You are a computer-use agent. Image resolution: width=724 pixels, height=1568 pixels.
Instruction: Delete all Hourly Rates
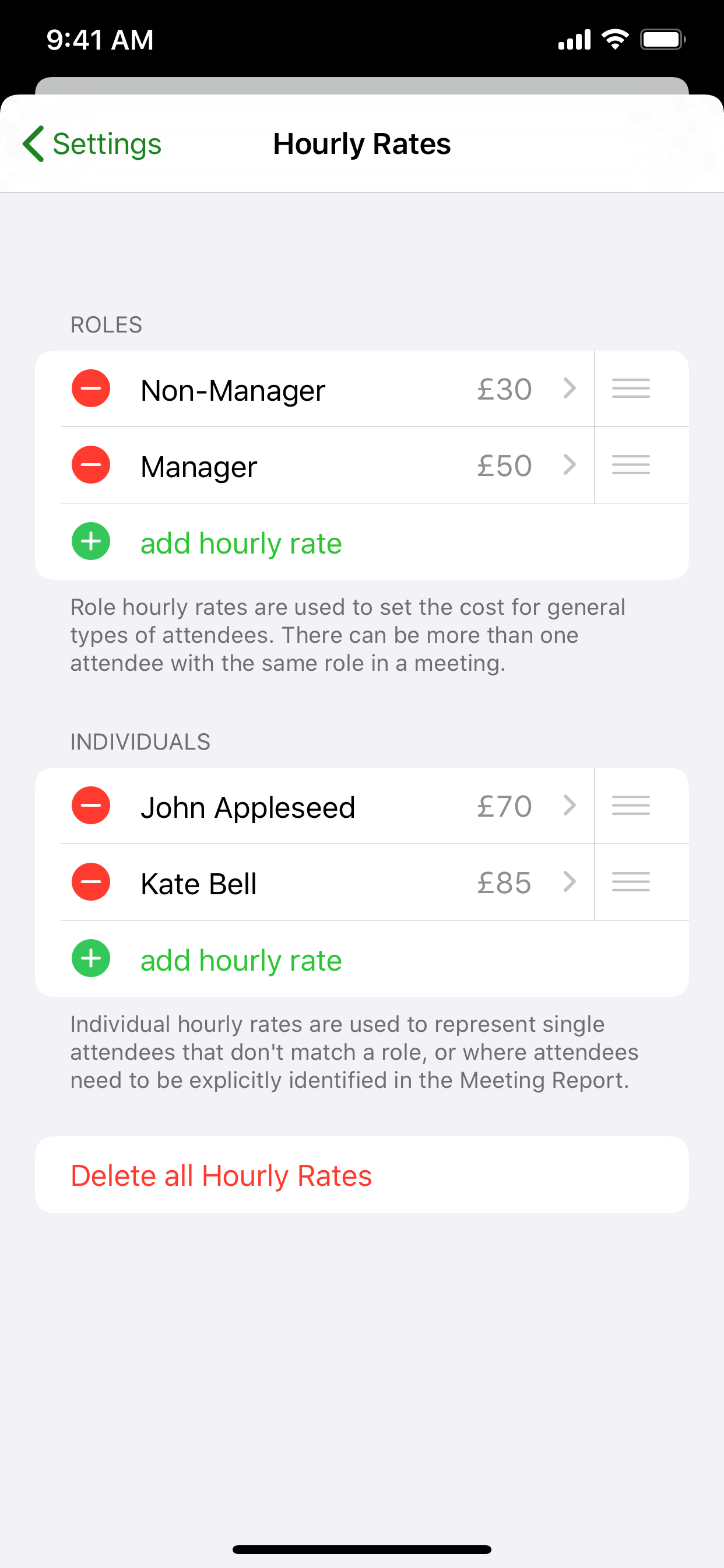(362, 1175)
